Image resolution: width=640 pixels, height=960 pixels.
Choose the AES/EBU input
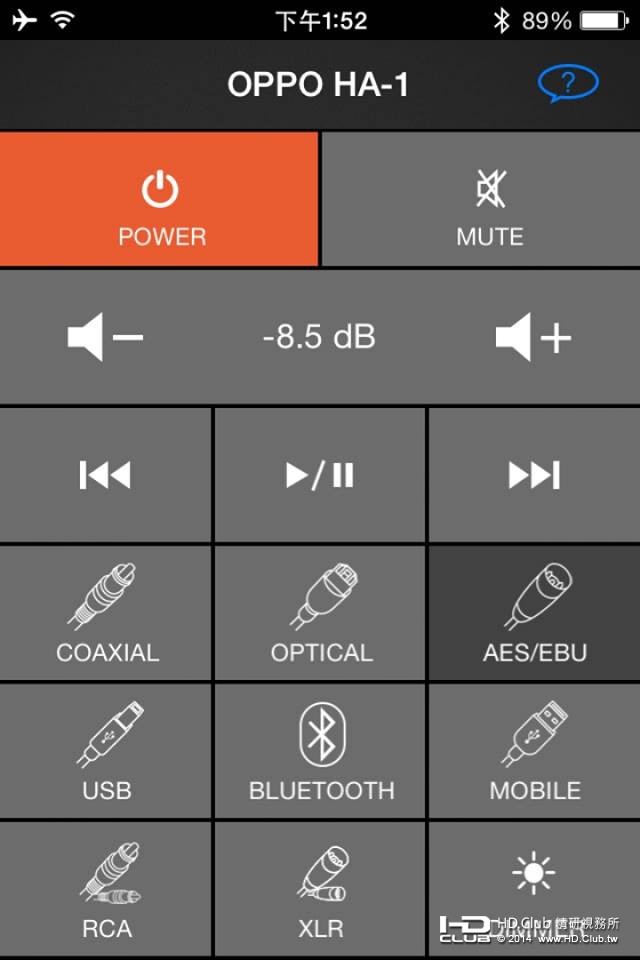pos(534,613)
